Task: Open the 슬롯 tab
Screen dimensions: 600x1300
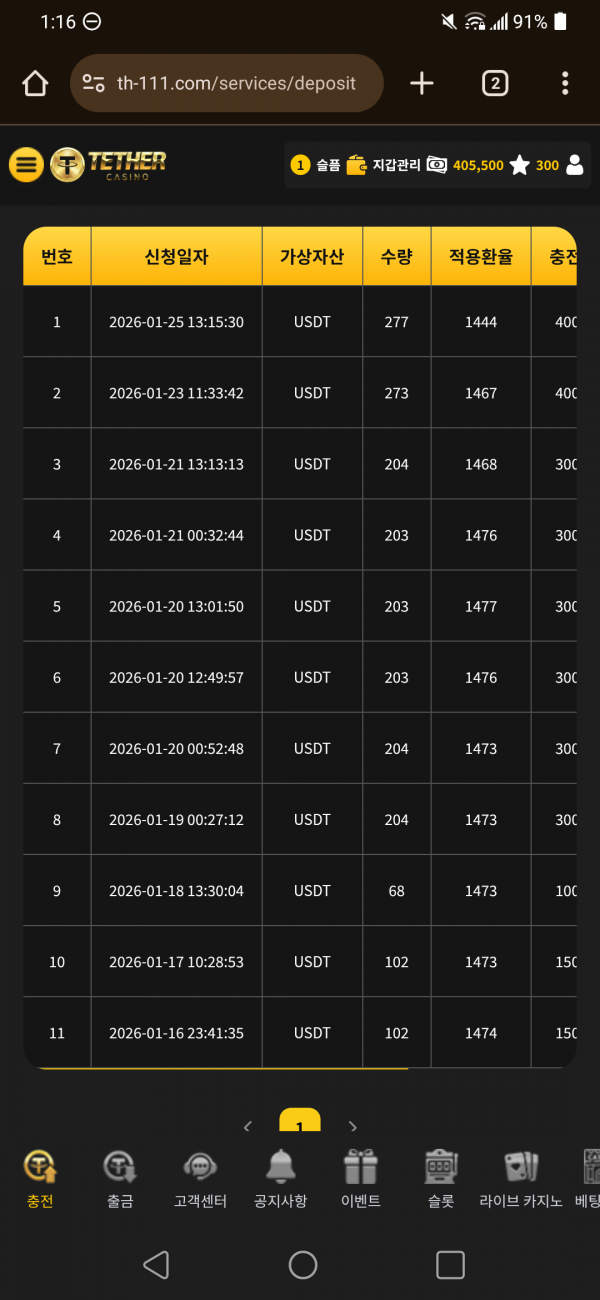Action: click(x=440, y=1180)
